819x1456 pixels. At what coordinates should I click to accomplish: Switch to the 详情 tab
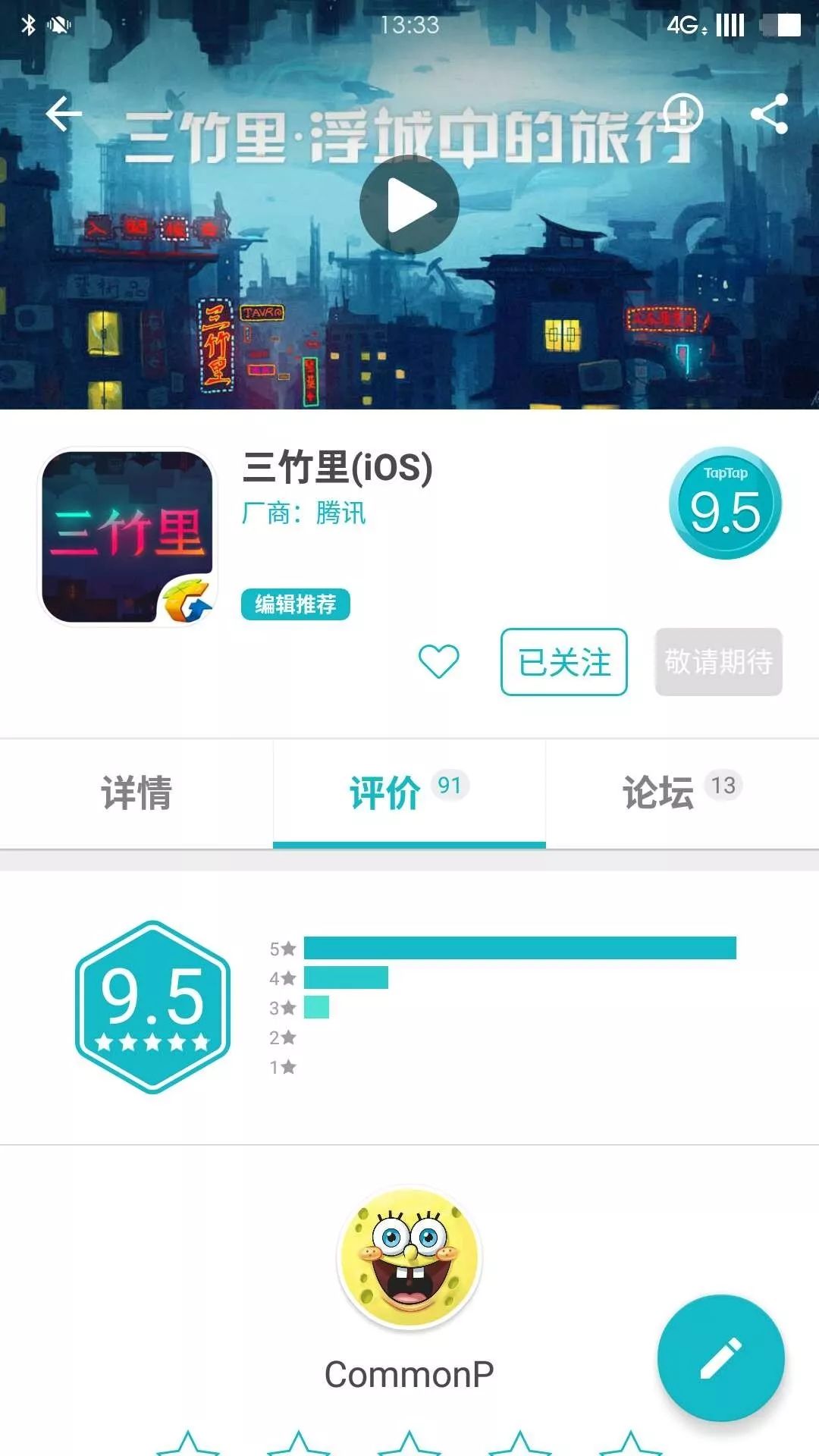click(x=136, y=793)
